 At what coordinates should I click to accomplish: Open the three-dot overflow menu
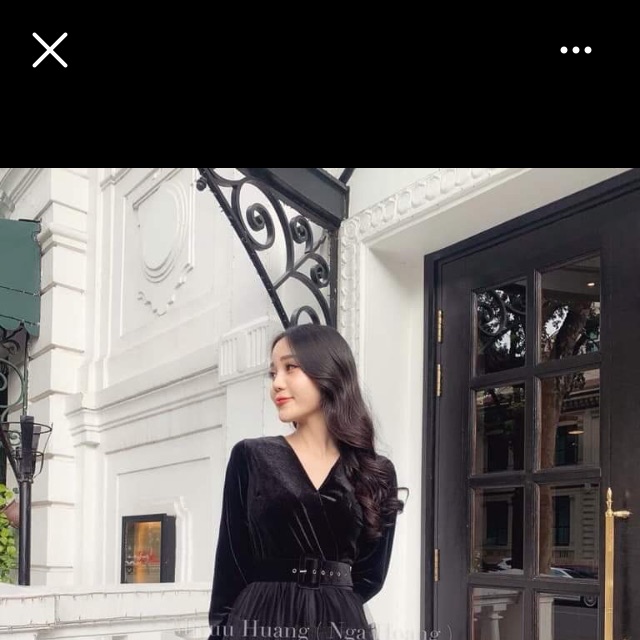576,50
